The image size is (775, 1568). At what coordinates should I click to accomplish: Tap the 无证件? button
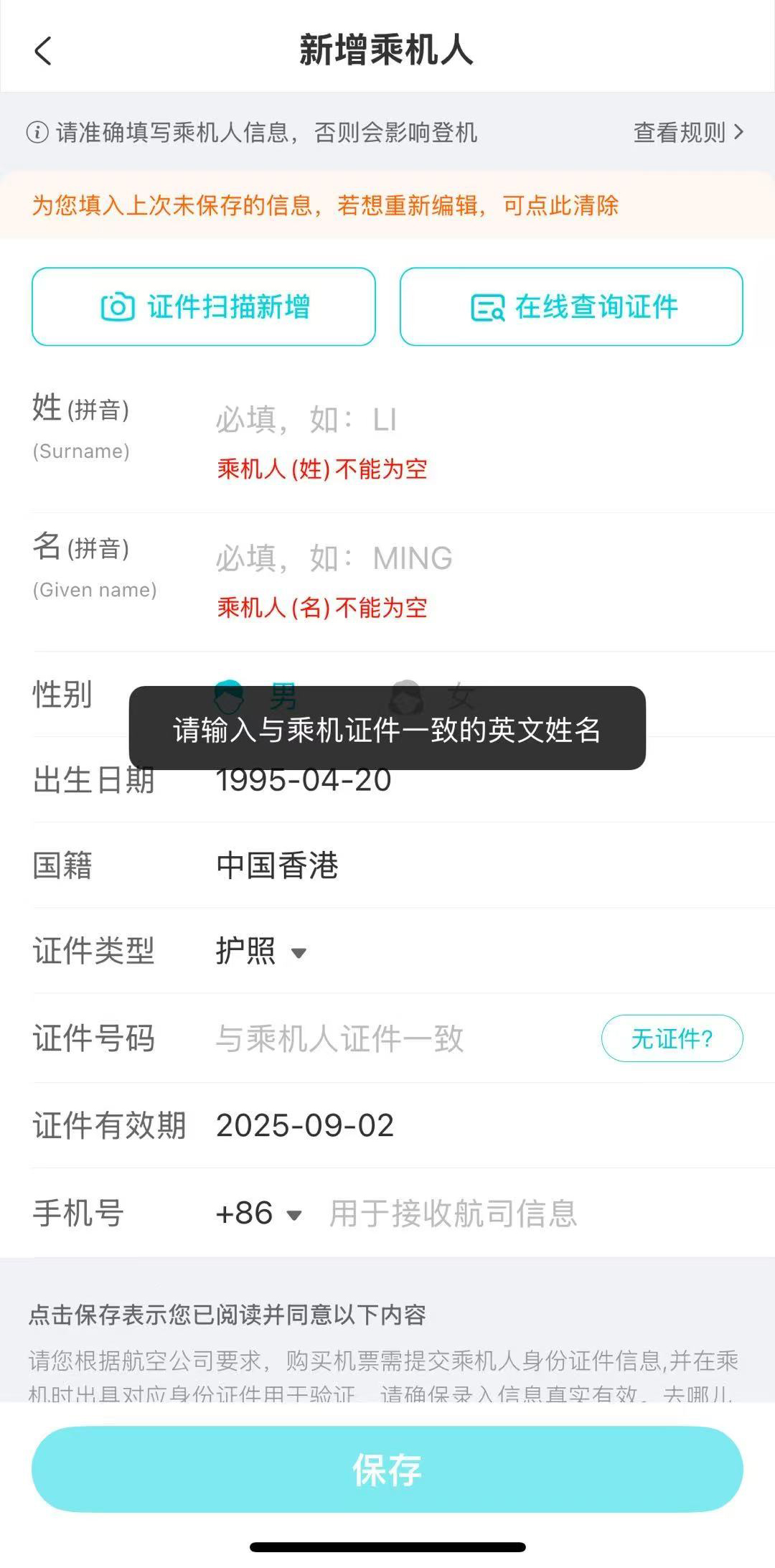point(672,1038)
